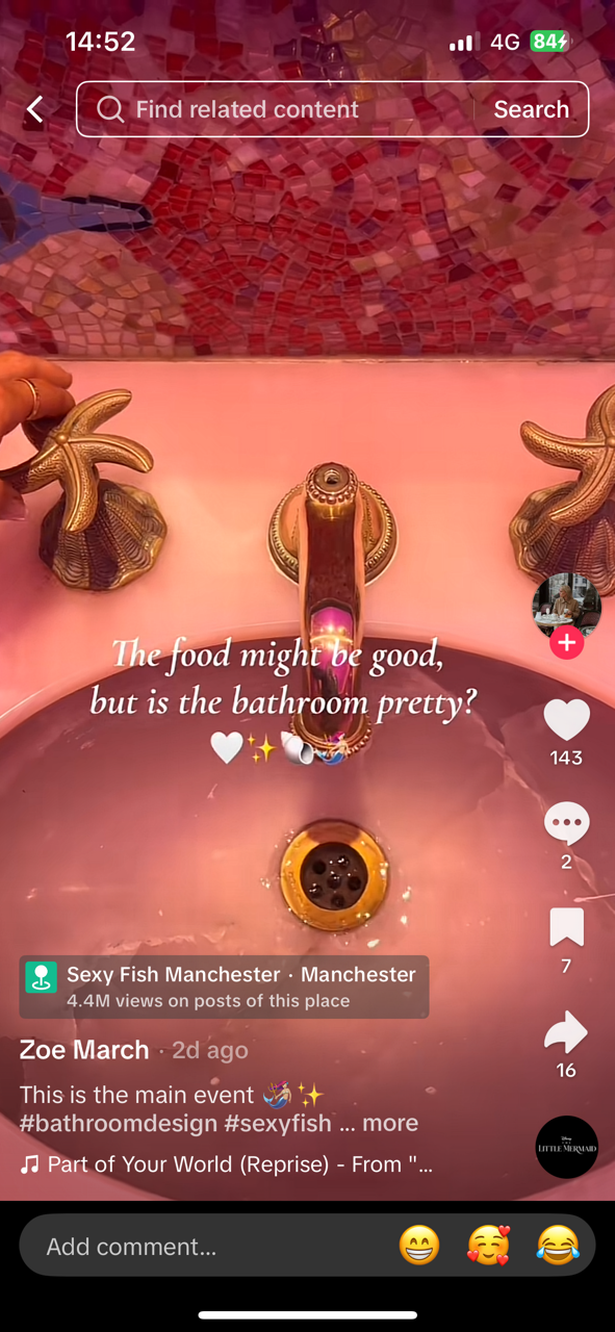The height and width of the screenshot is (1332, 615).
Task: Like this video
Action: click(x=566, y=720)
